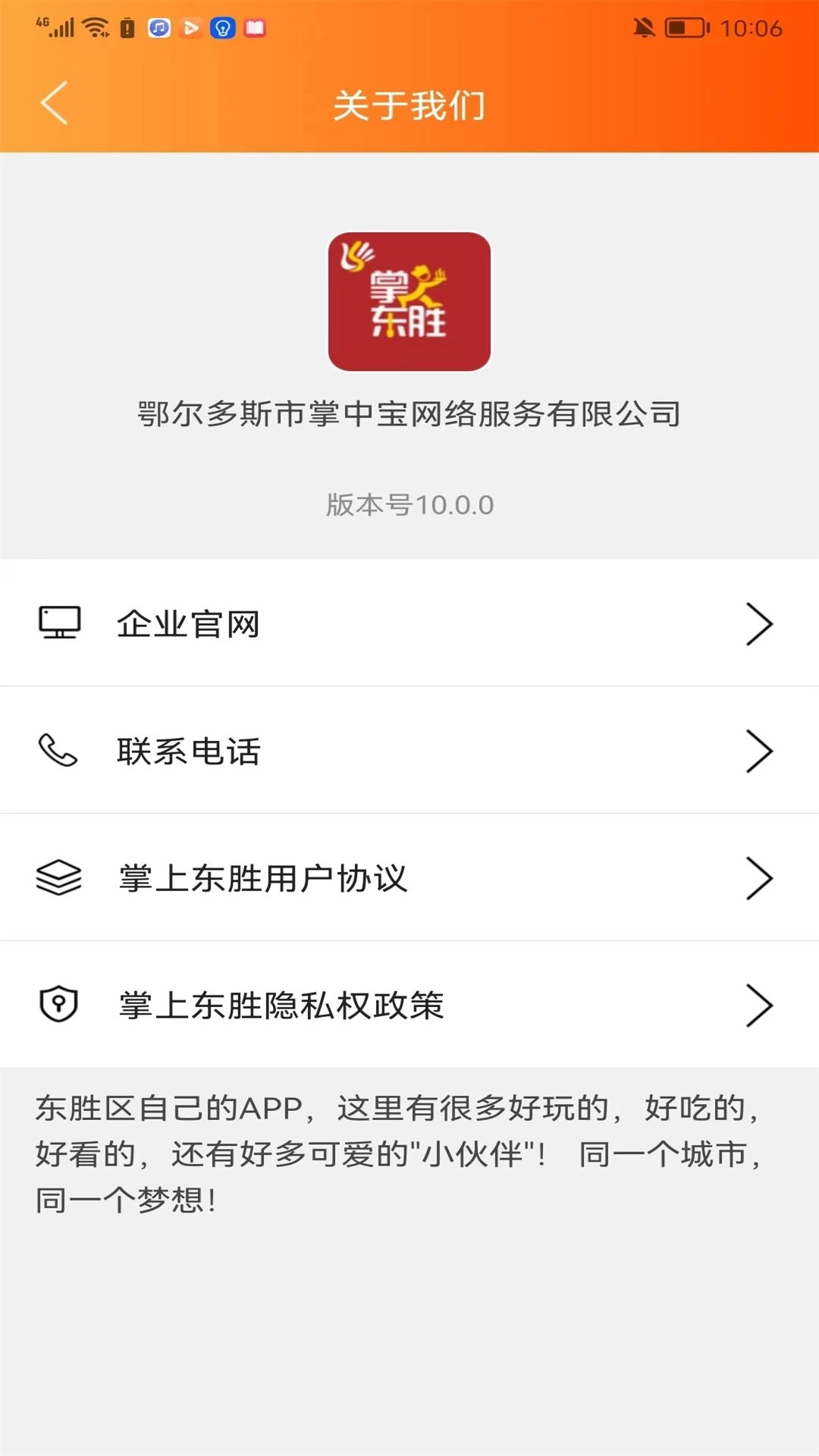
Task: Select the 关于我们 page title
Action: pyautogui.click(x=409, y=105)
